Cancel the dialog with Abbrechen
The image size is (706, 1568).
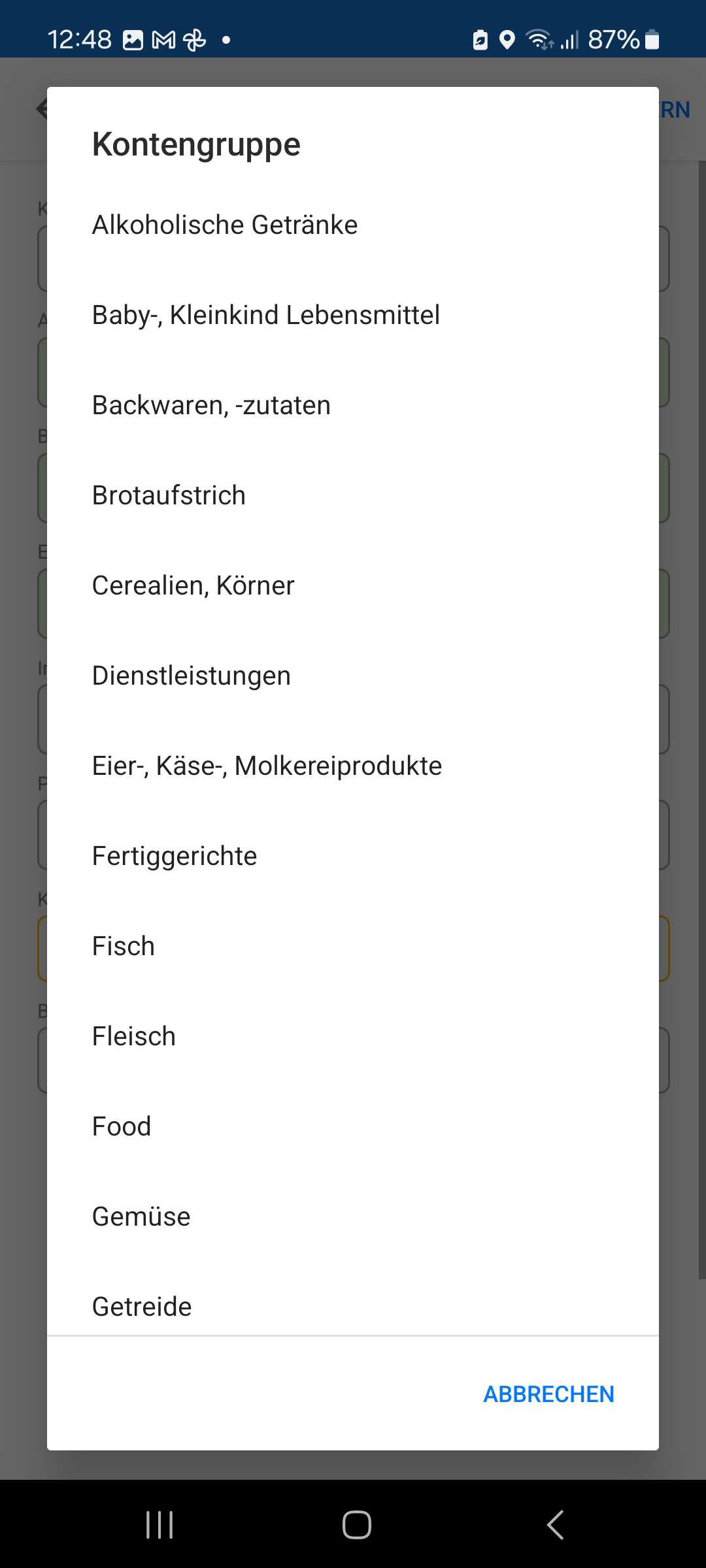(548, 1394)
